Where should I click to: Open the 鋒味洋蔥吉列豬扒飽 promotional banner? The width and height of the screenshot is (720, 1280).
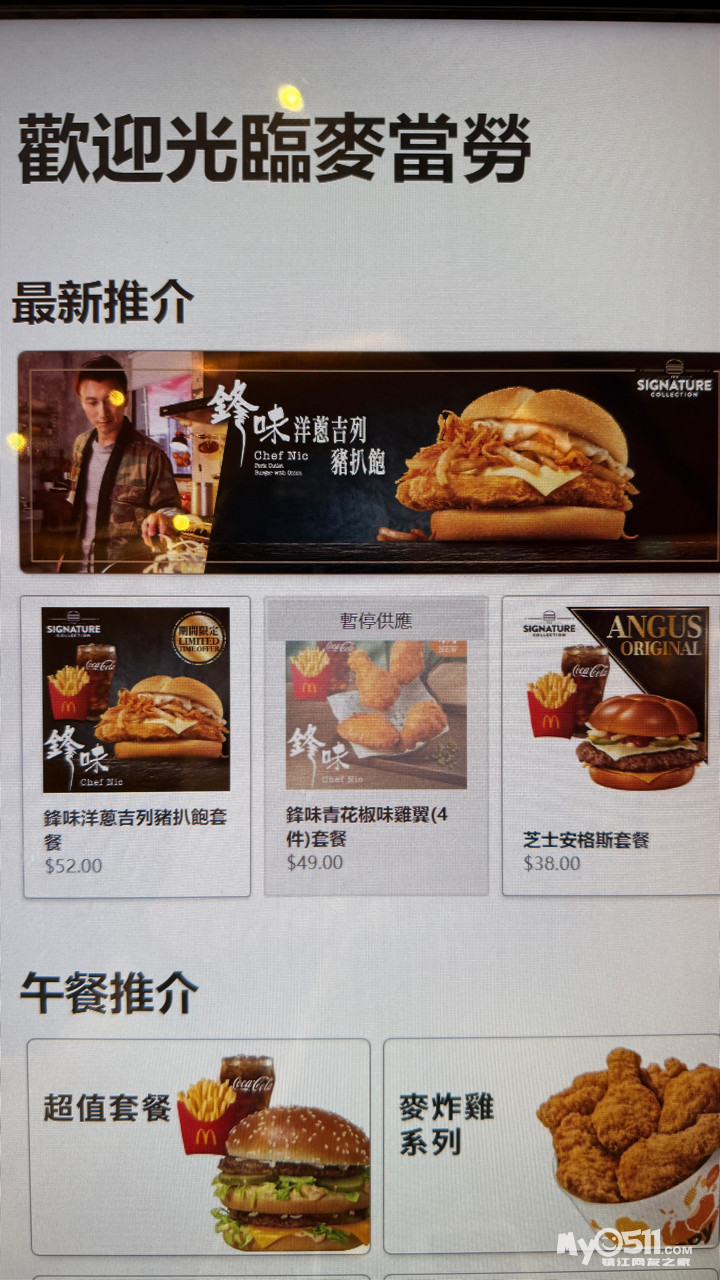[x=368, y=462]
